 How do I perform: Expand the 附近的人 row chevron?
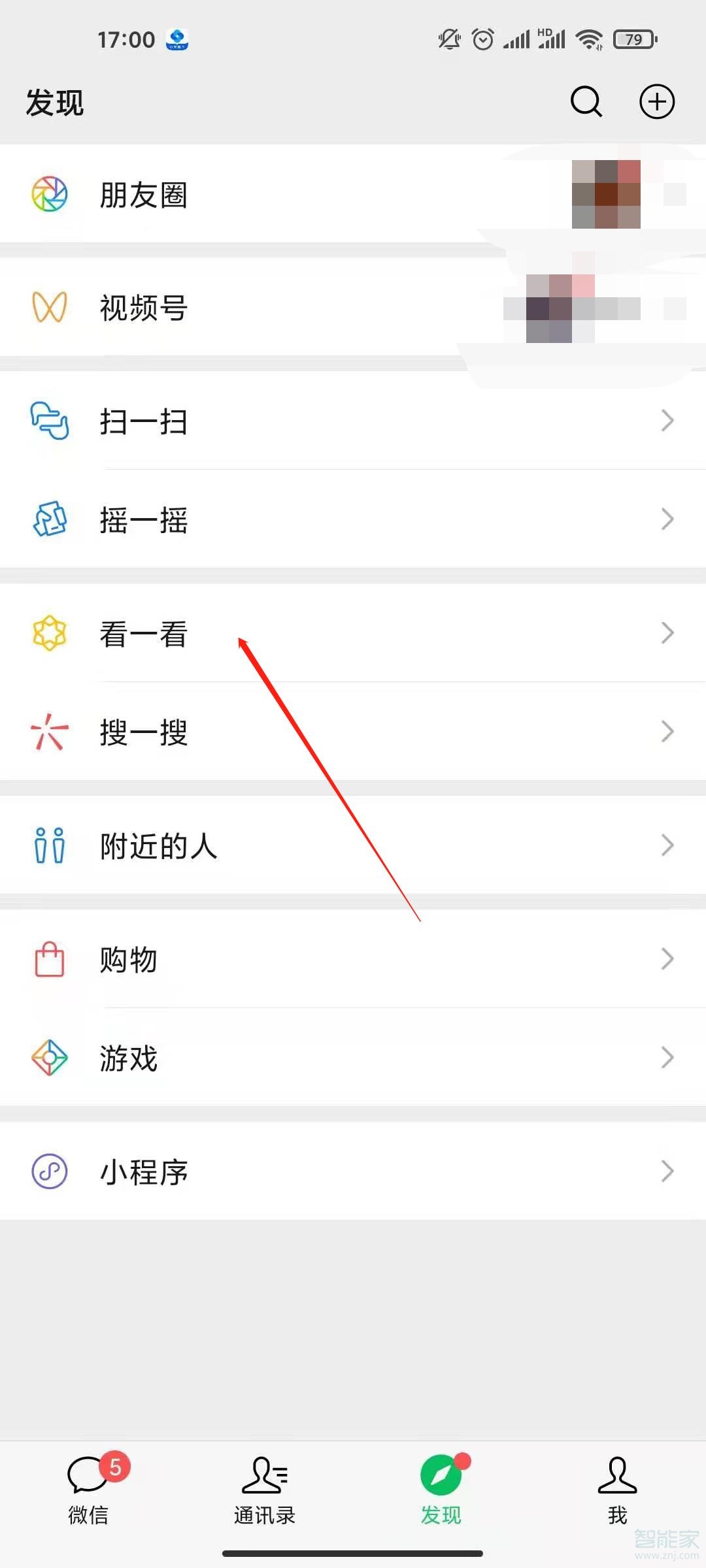[x=667, y=845]
